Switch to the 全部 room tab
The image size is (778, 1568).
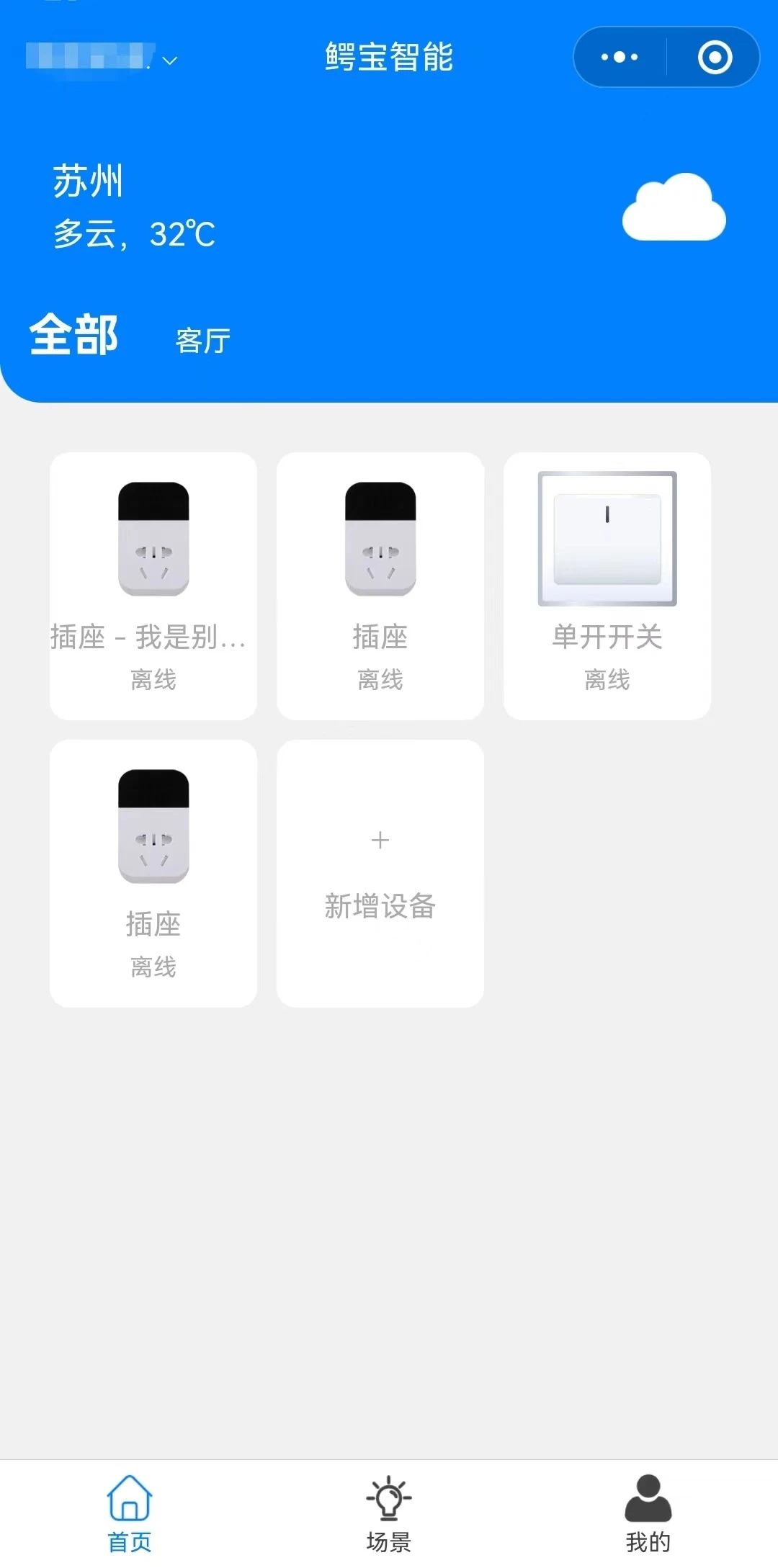[x=73, y=336]
